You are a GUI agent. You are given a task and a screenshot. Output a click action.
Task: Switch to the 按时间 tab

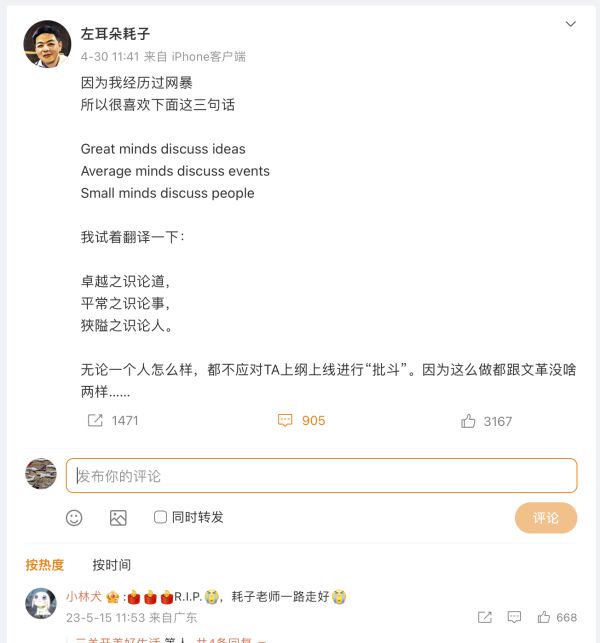pos(112,565)
